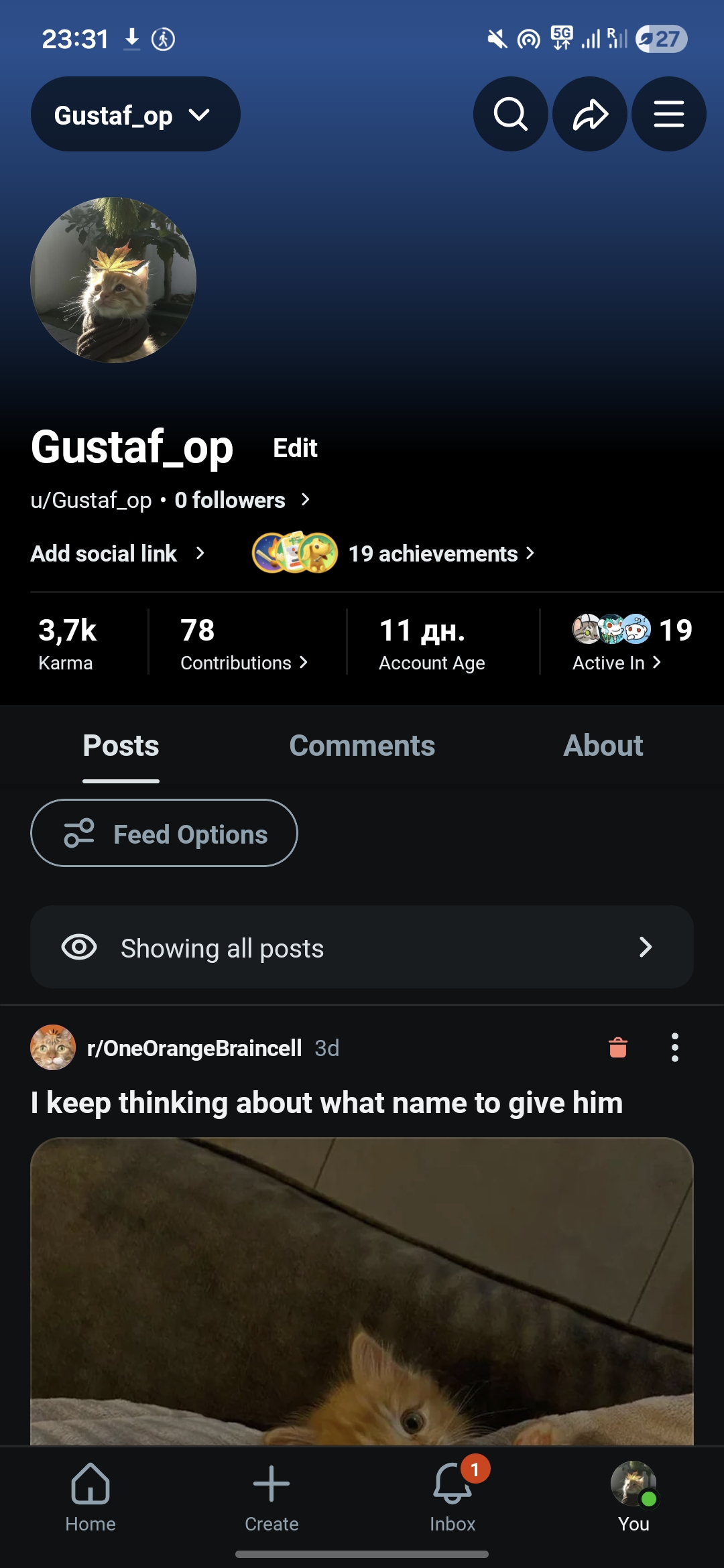Toggle the Showing all posts eye icon
Screen dimensions: 724x1568
click(80, 948)
